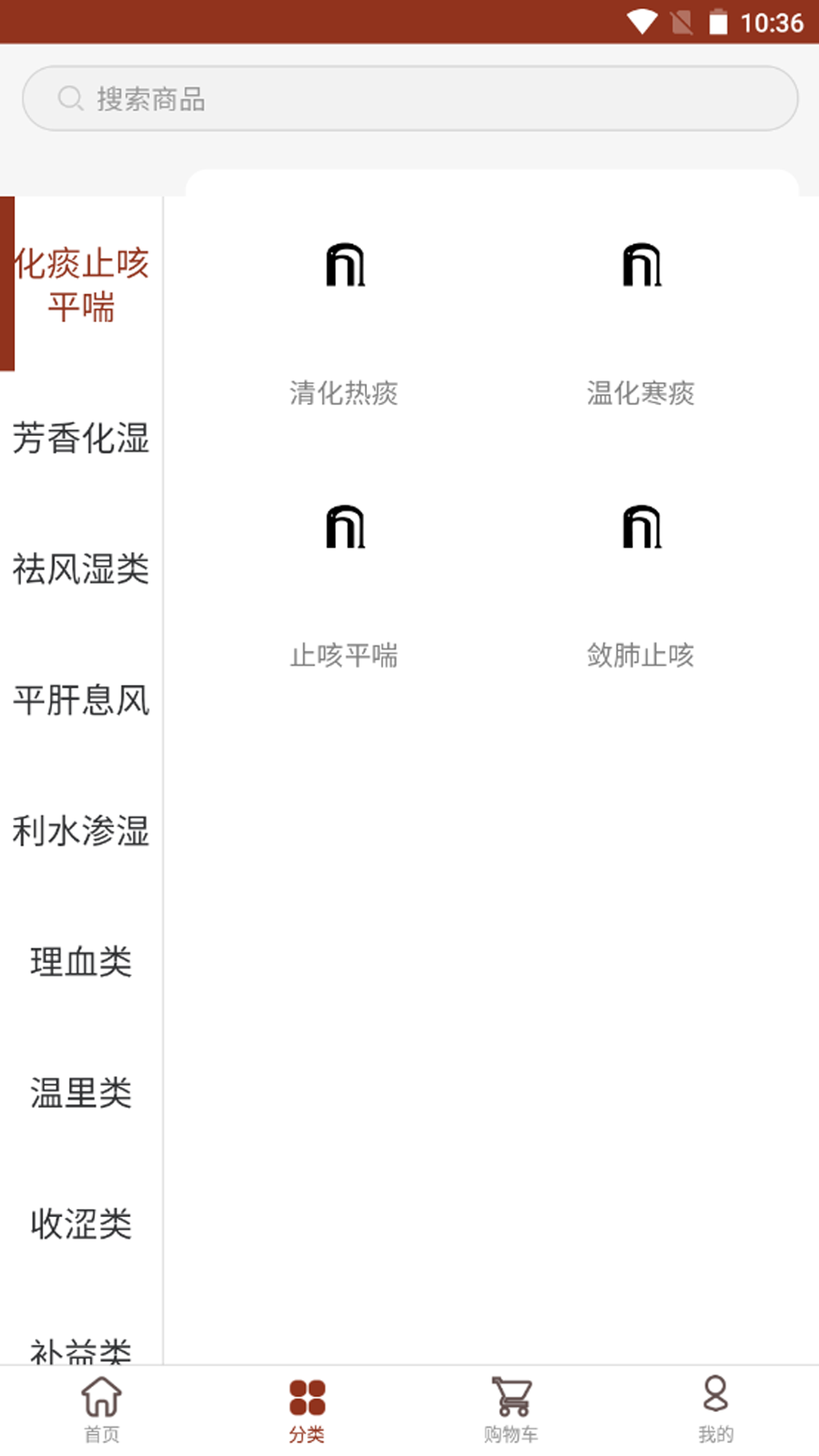The width and height of the screenshot is (819, 1456).
Task: Select the 芳香化湿 category
Action: (x=81, y=438)
